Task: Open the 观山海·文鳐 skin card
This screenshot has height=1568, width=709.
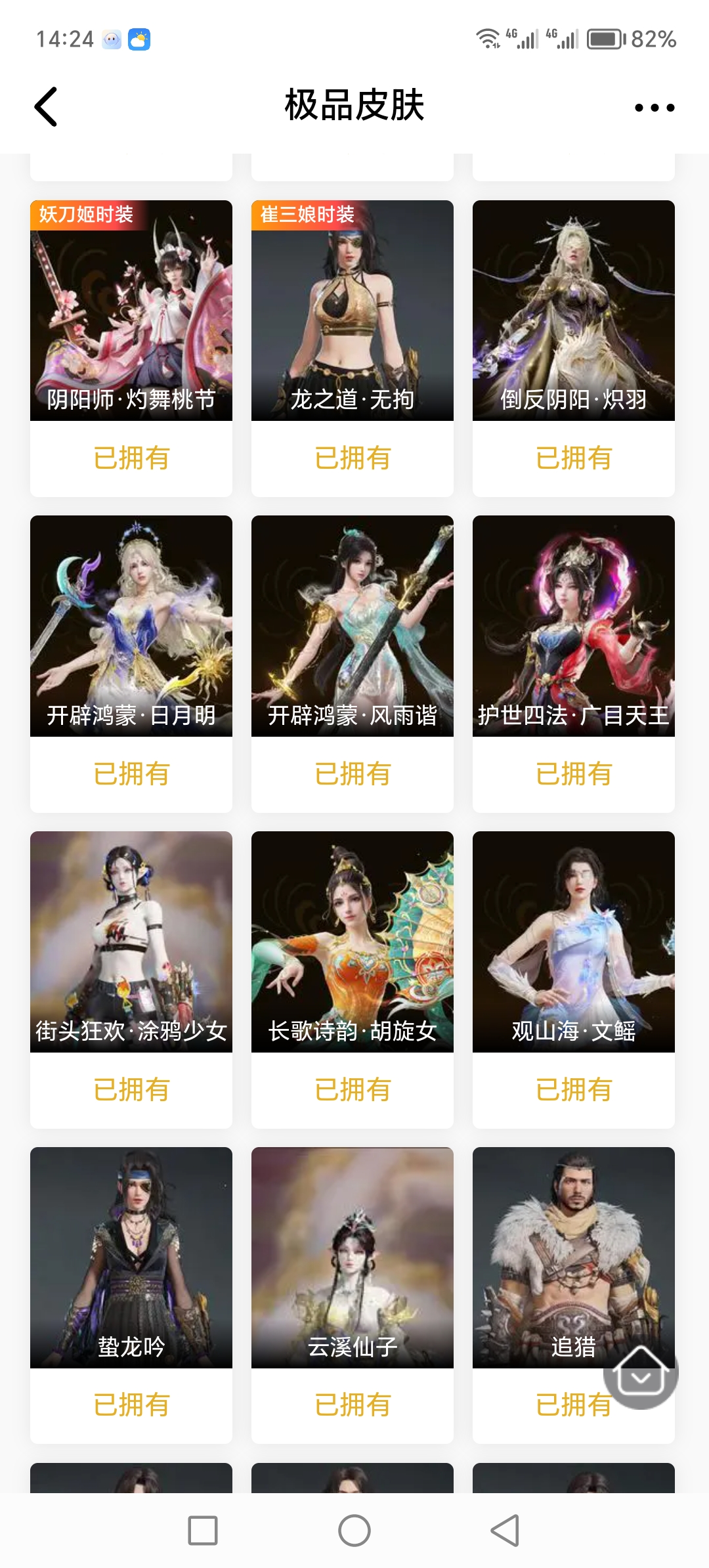Action: 574,942
